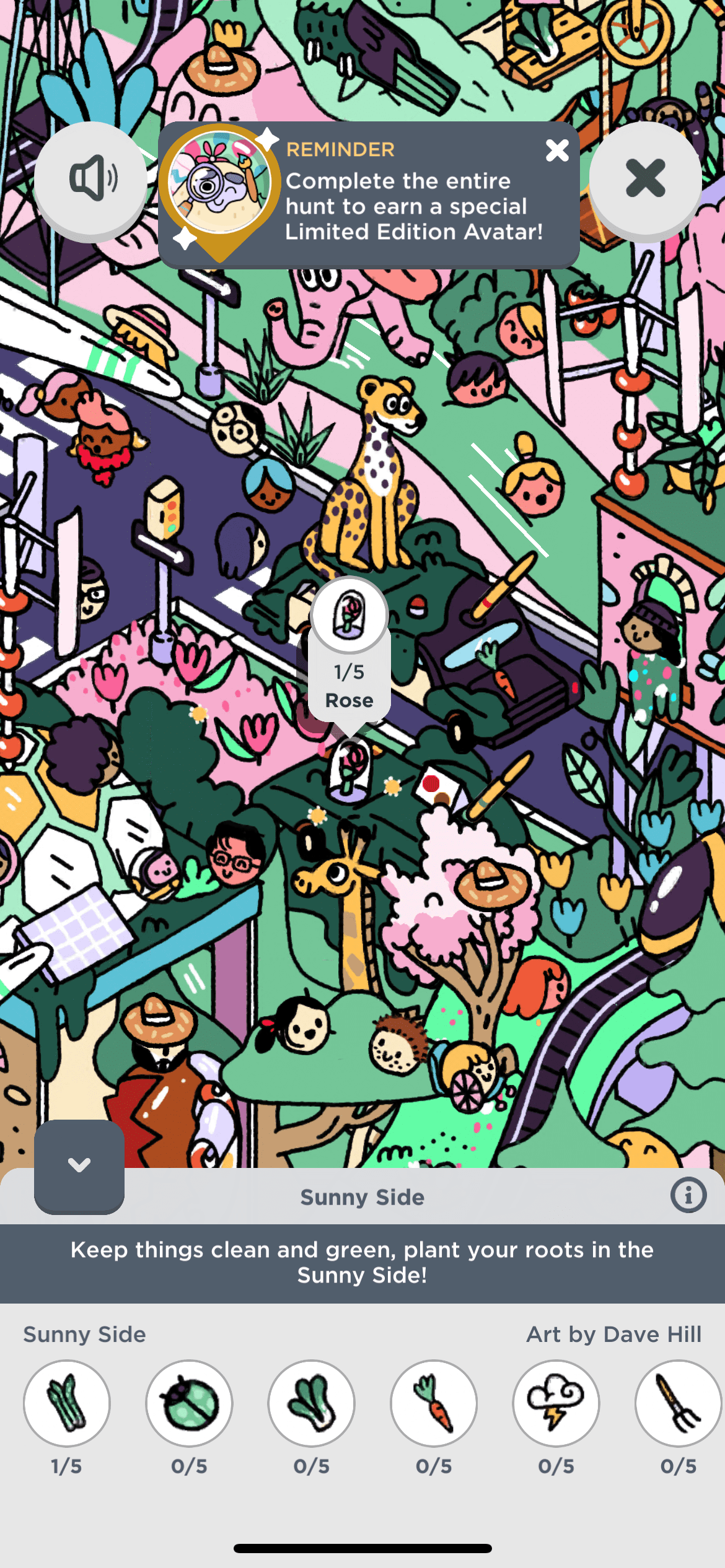Viewport: 725px width, 1568px height.
Task: Select the bok choy item tracker
Action: (312, 1403)
